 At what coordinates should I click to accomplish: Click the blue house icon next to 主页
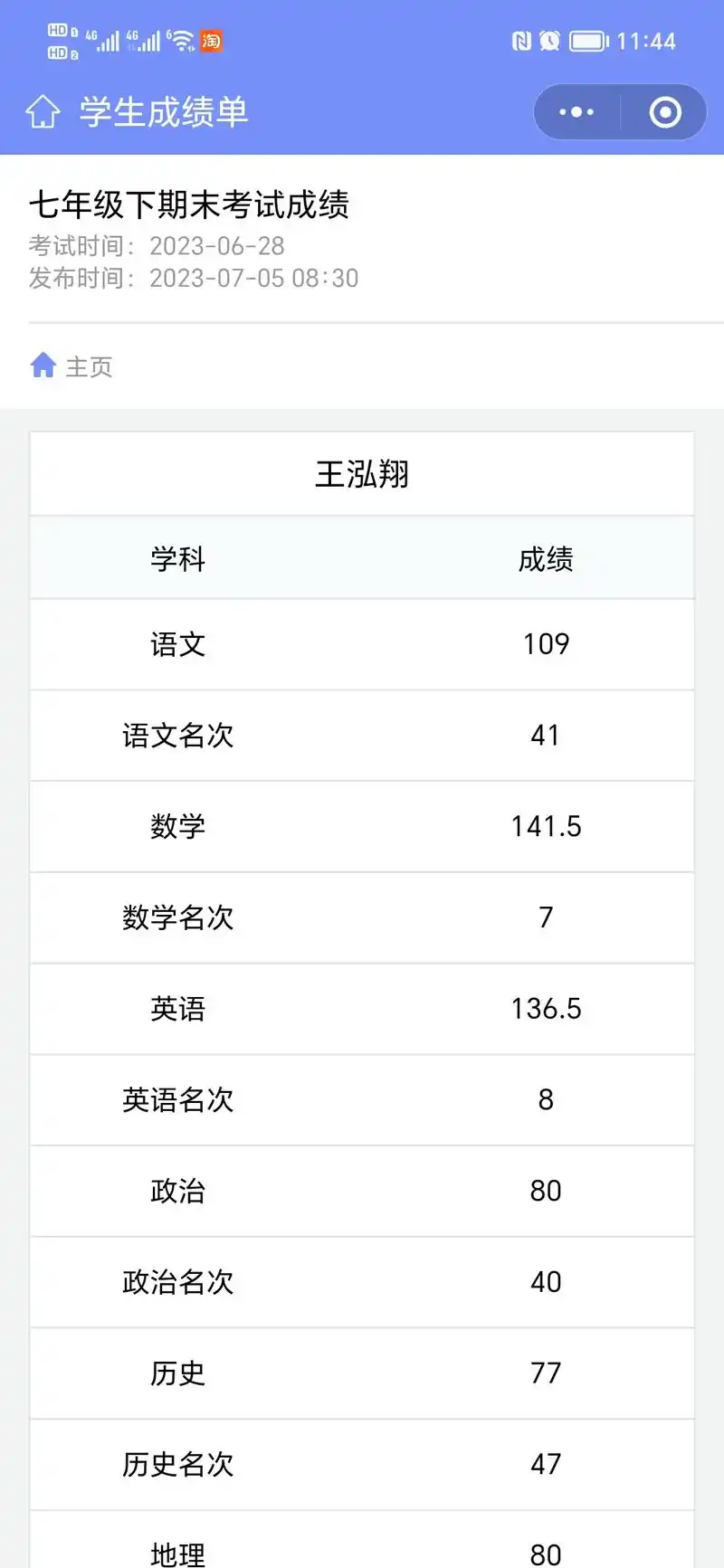(43, 366)
